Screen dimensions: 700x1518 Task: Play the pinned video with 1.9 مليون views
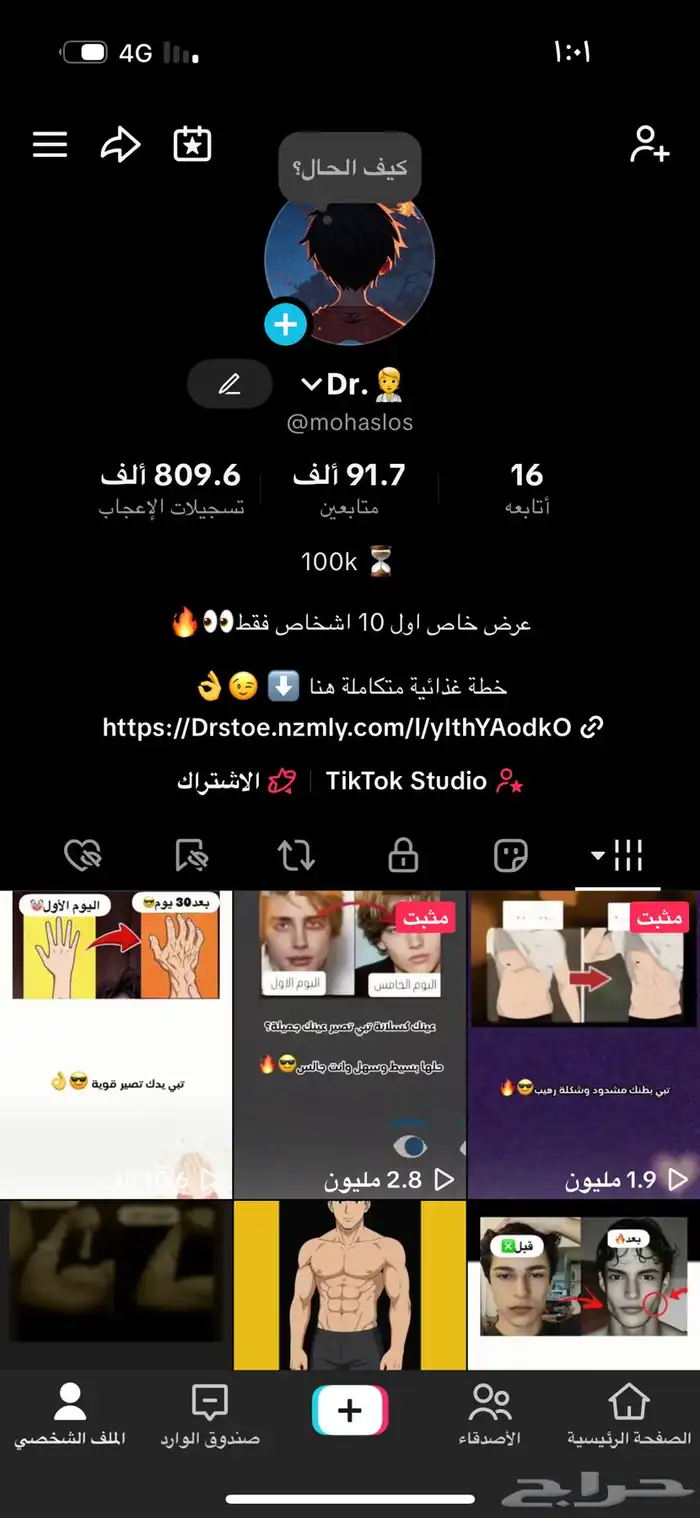click(x=583, y=1044)
